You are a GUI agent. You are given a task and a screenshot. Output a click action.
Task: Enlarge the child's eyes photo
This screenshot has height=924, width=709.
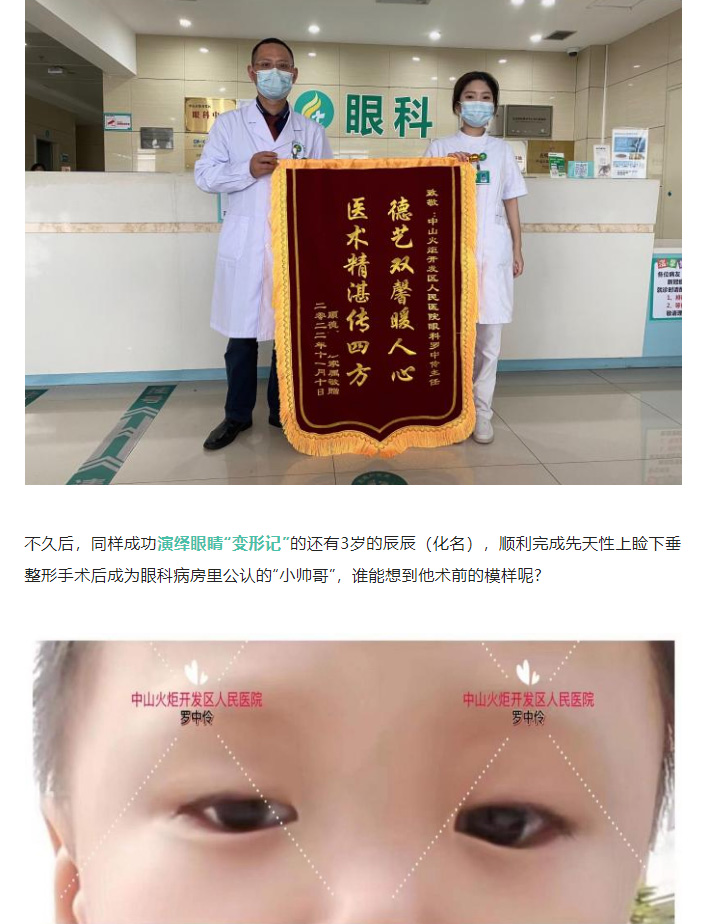pos(353,782)
